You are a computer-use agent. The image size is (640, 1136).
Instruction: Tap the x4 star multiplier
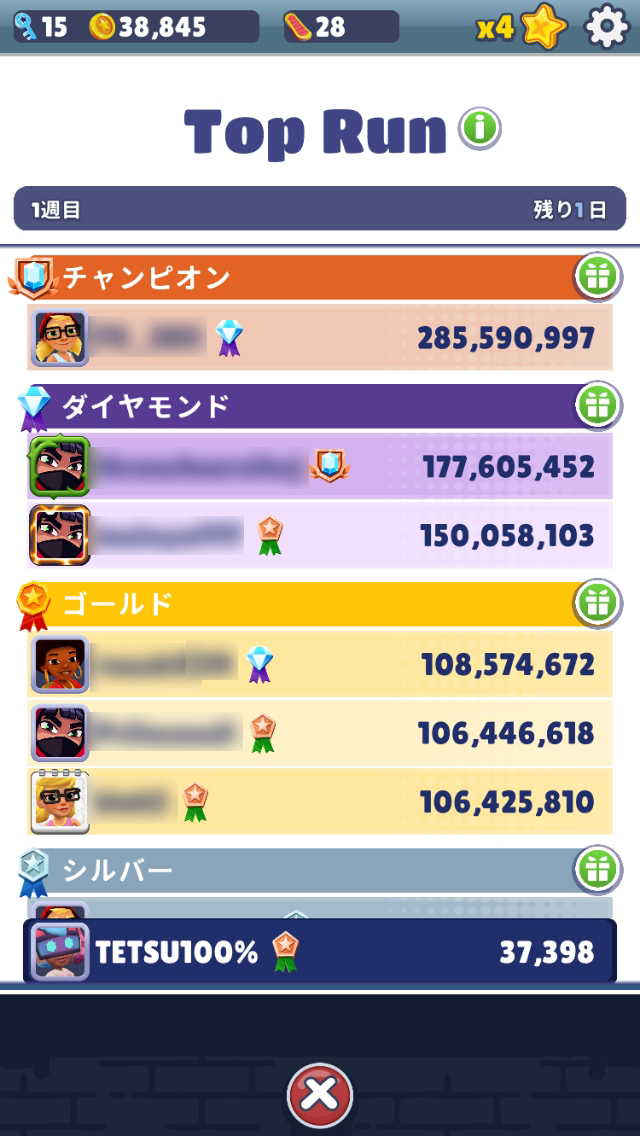[x=521, y=27]
